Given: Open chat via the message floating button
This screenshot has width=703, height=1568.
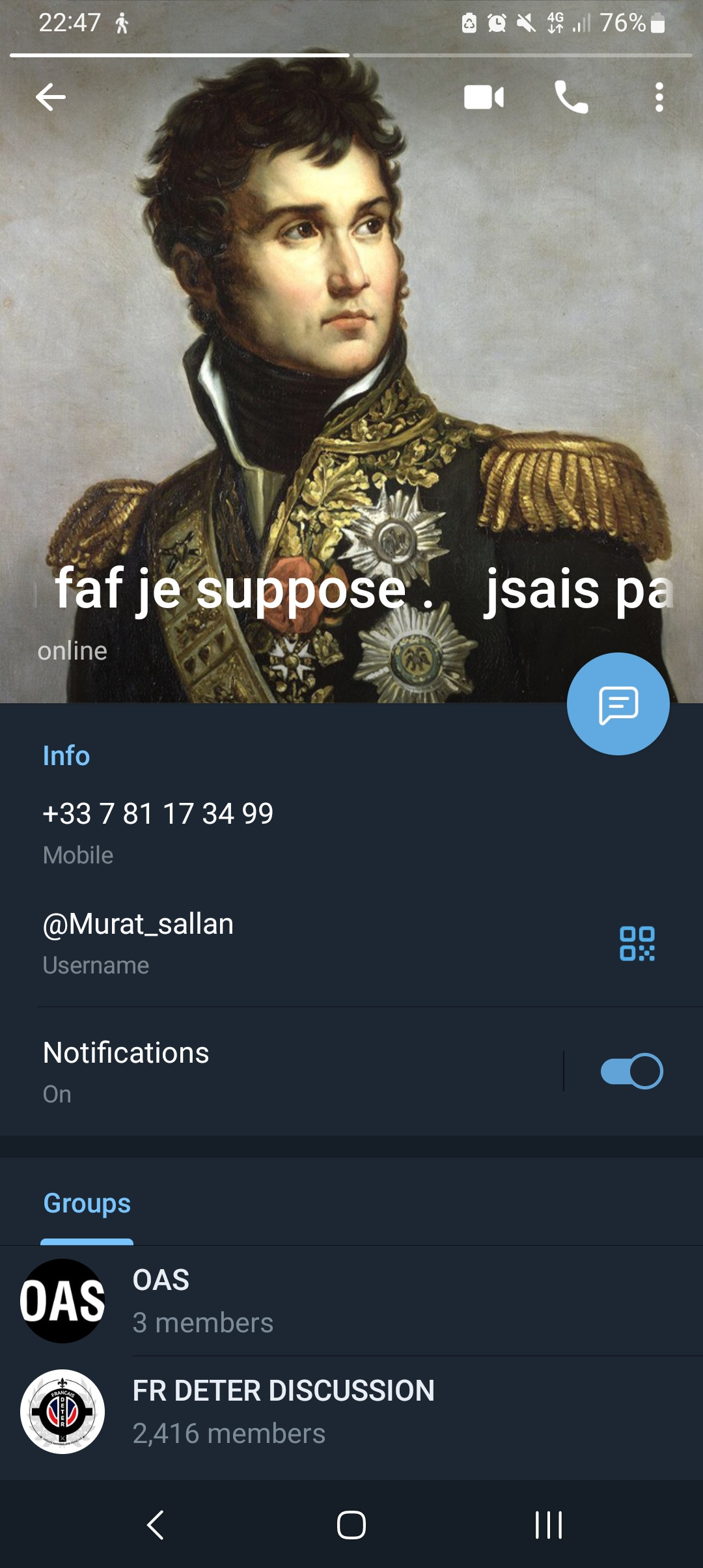Looking at the screenshot, I should click(x=618, y=704).
